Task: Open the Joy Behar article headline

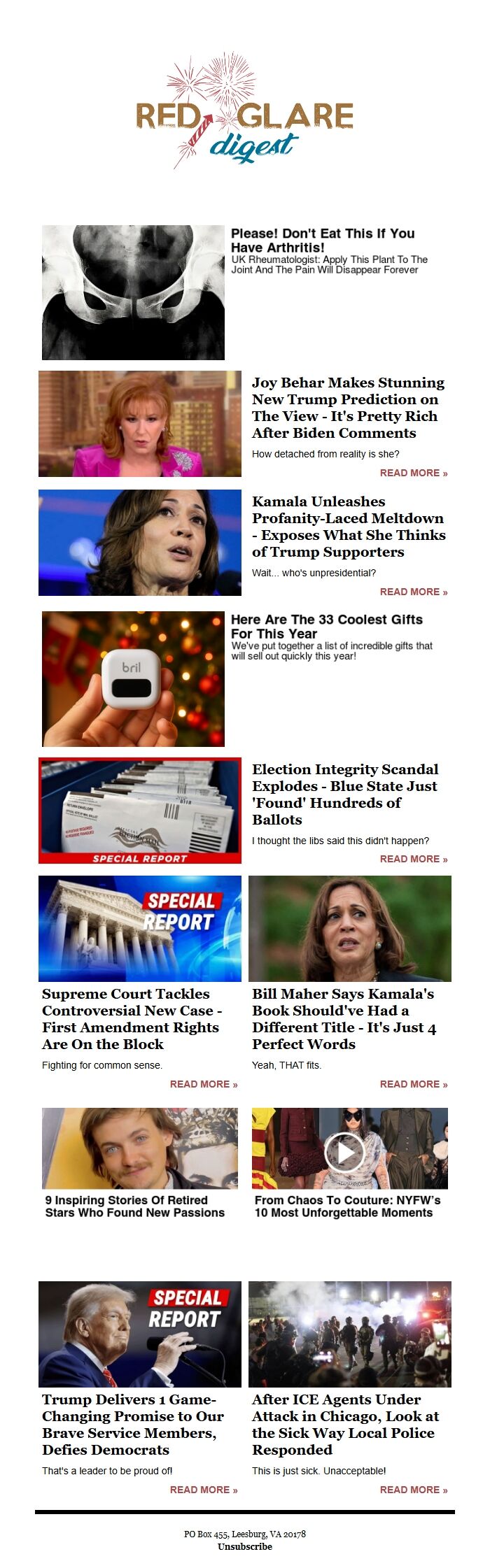Action: [348, 408]
